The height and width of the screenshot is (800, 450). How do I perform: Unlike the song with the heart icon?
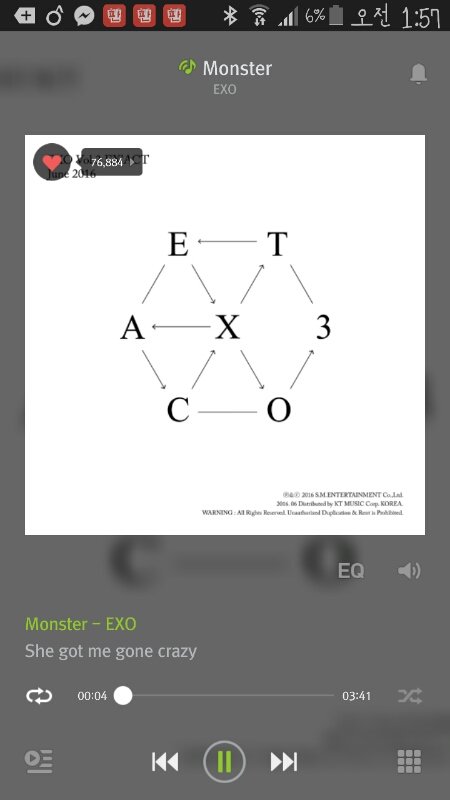click(52, 162)
